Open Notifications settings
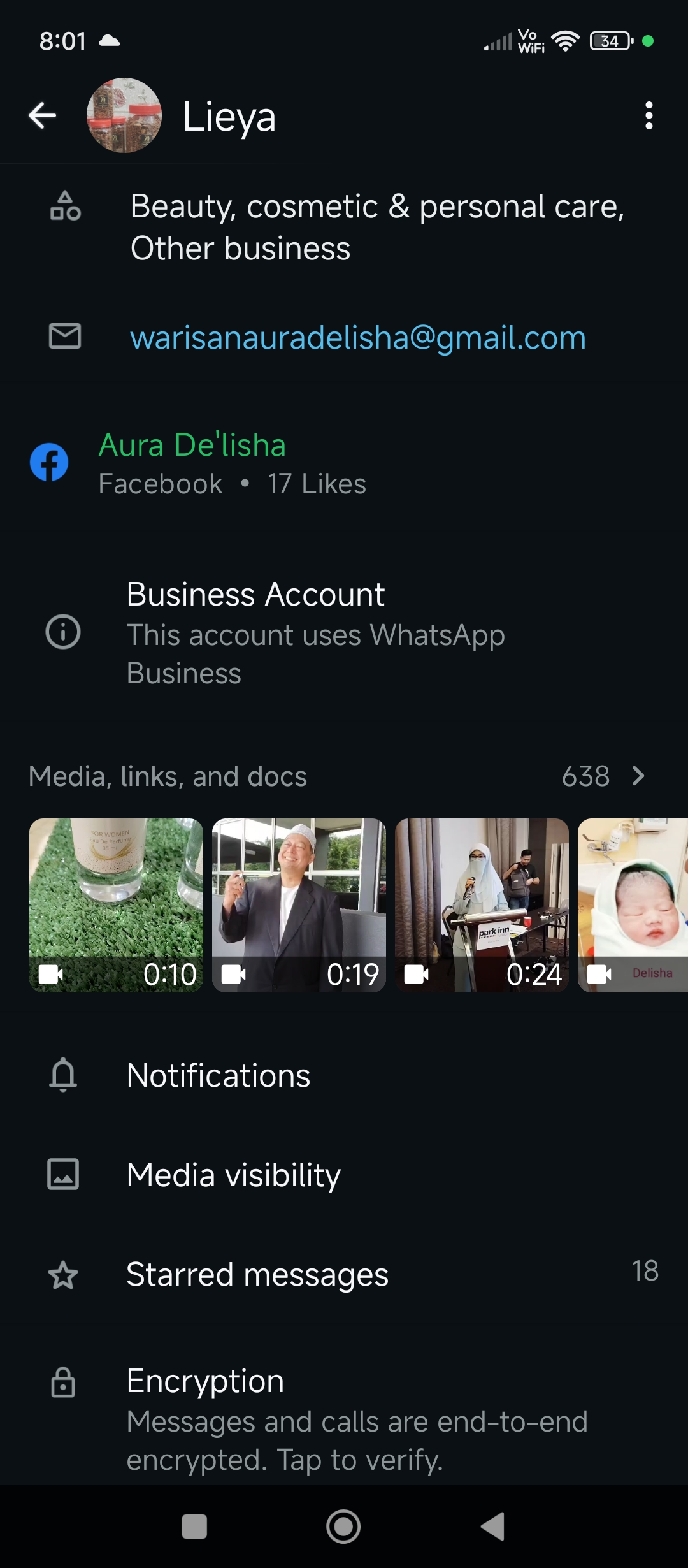This screenshot has width=688, height=1568. tap(218, 1076)
